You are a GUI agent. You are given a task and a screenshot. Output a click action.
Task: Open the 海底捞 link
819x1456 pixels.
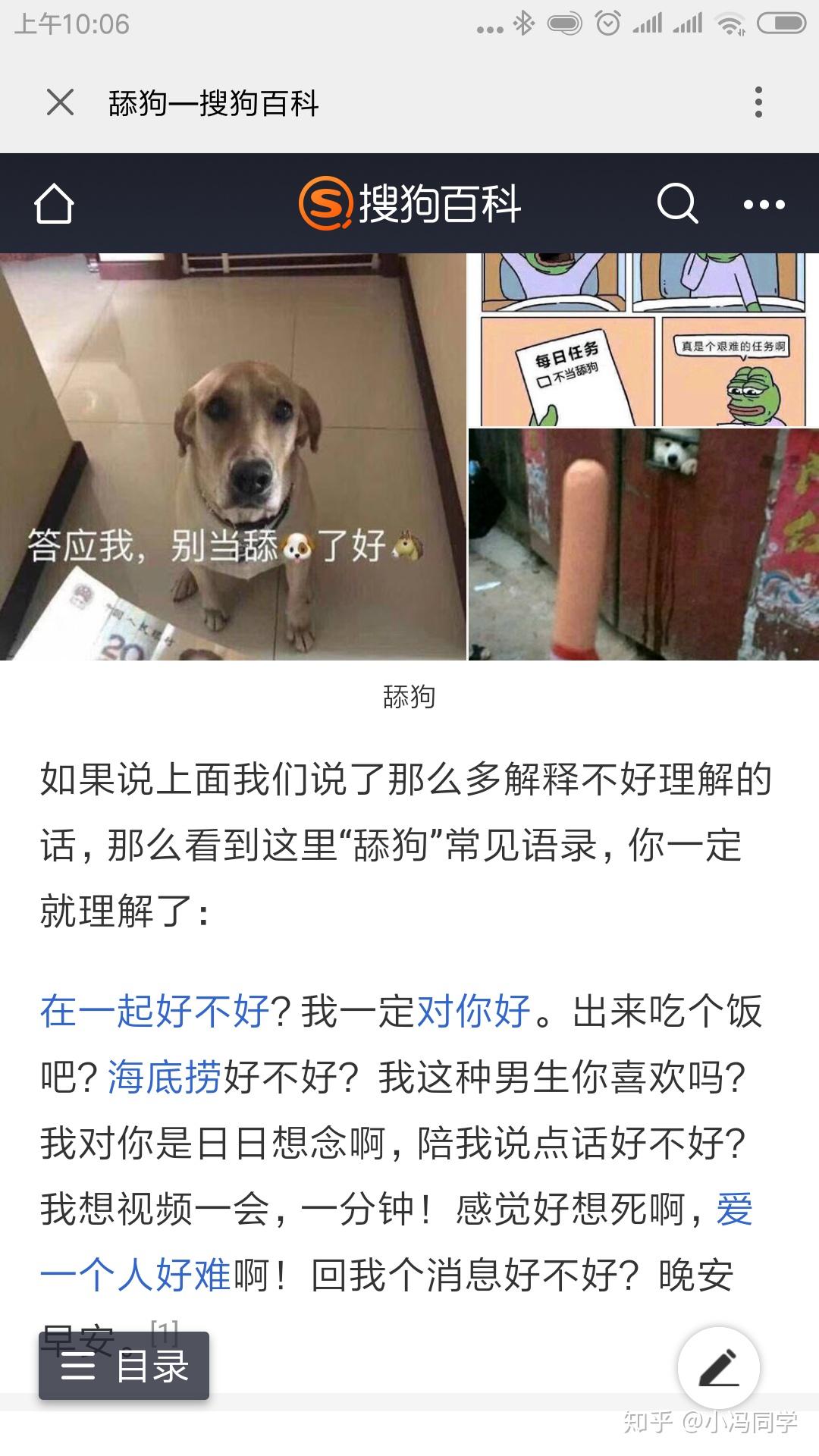point(165,1077)
